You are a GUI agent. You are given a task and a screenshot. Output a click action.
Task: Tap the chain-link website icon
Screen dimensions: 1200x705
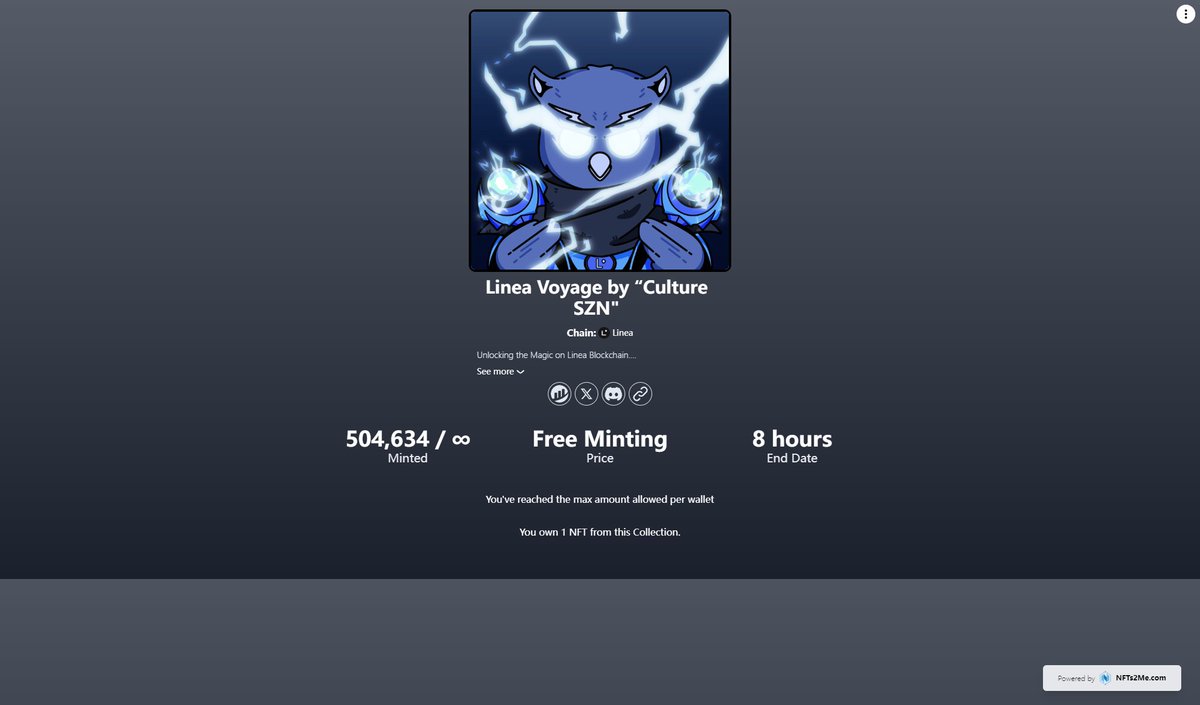coord(641,394)
